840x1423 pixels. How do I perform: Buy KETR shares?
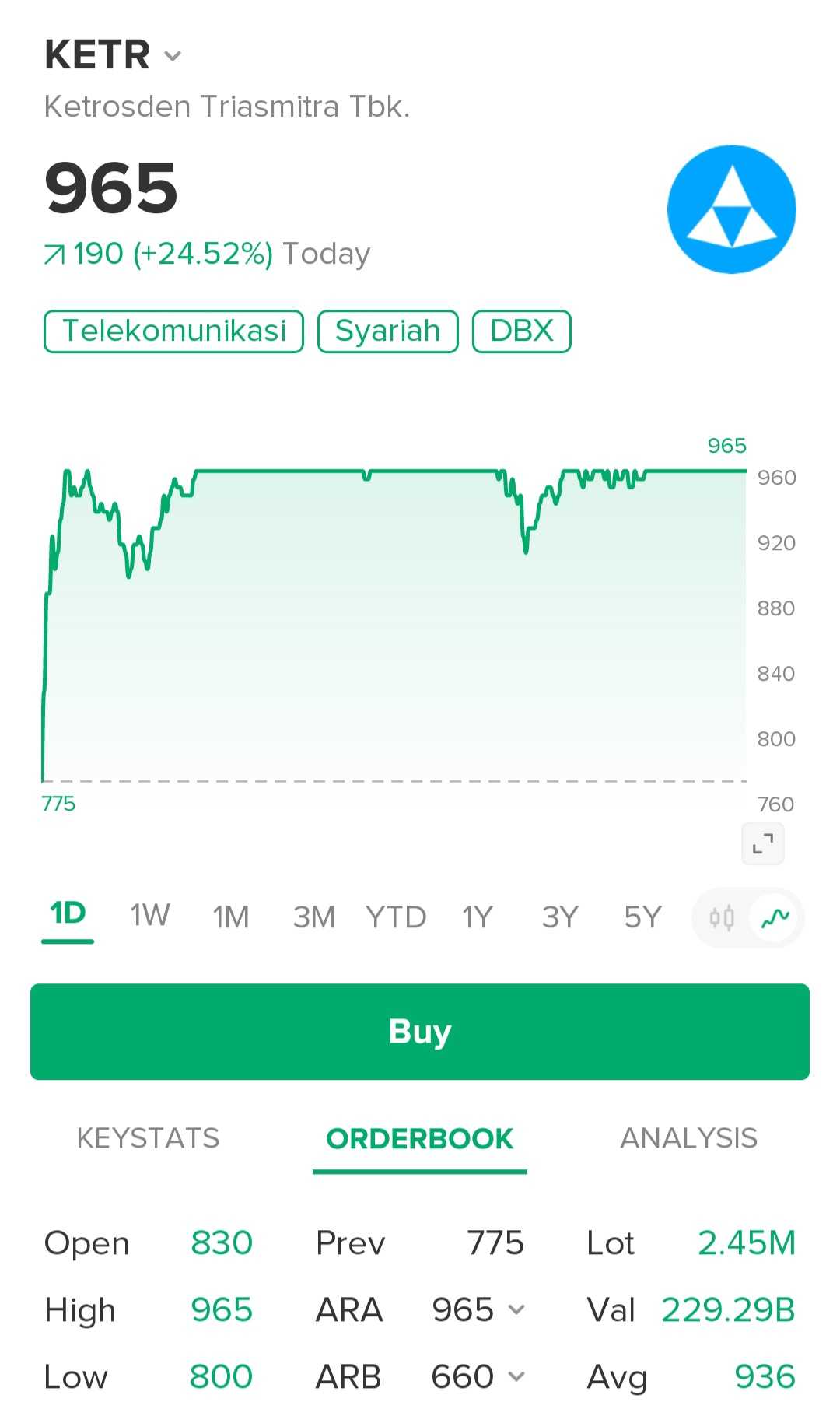pyautogui.click(x=420, y=1032)
